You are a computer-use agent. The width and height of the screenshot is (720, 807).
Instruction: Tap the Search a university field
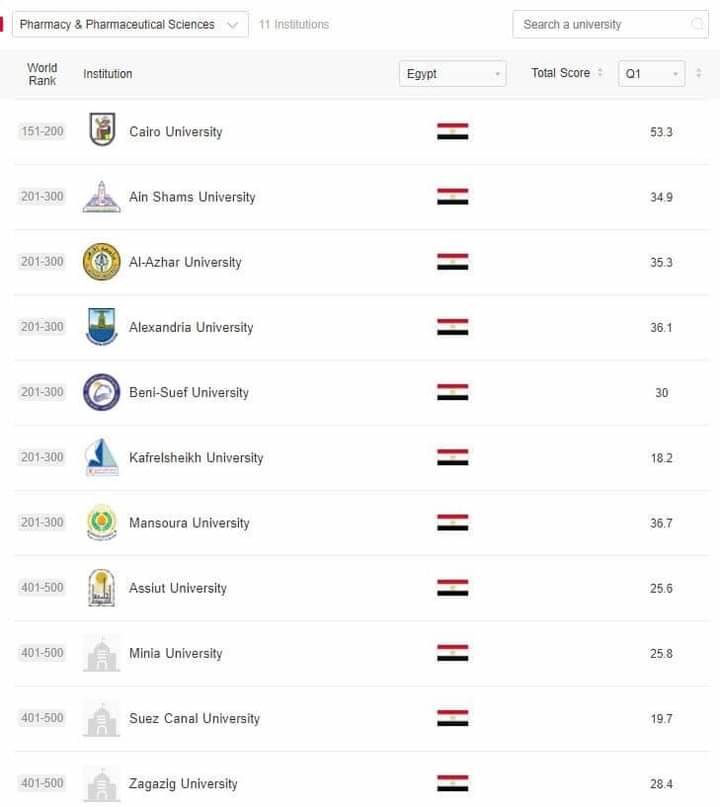pyautogui.click(x=598, y=24)
